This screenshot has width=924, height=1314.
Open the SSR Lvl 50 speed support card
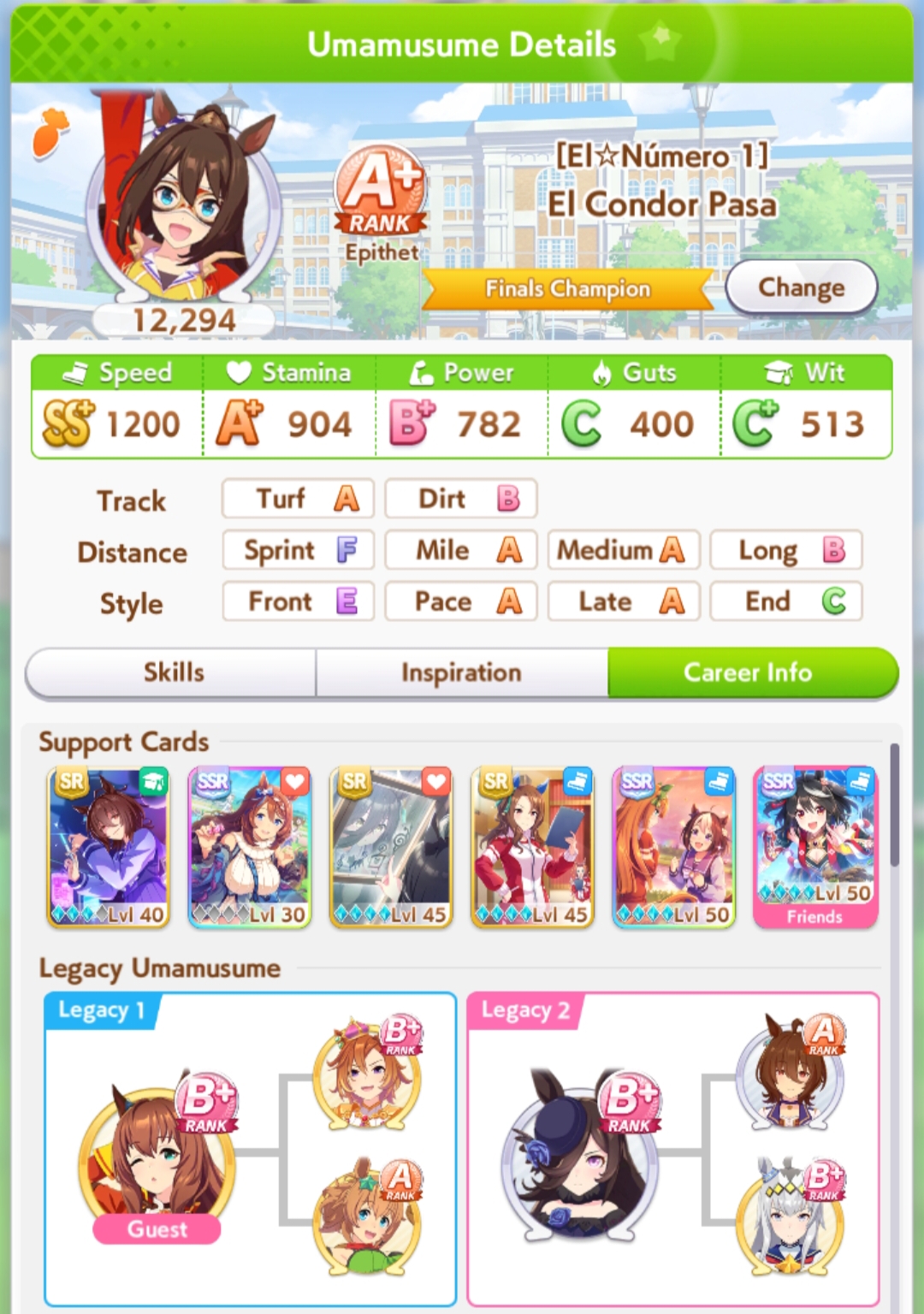(x=673, y=847)
